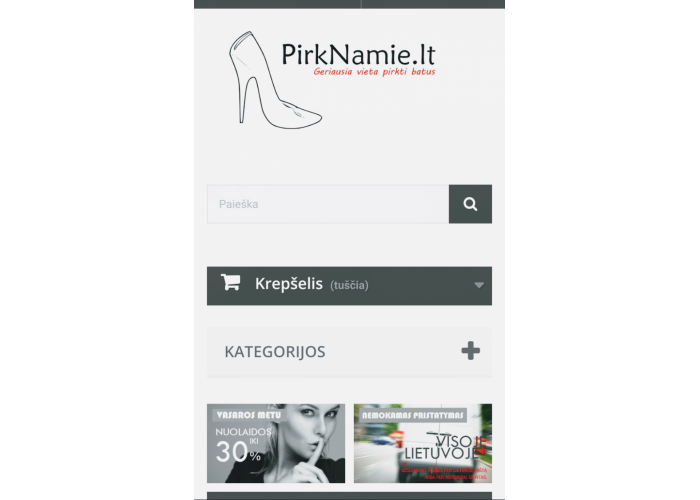The image size is (700, 500).
Task: Expand the Kategorijos section
Action: (470, 351)
